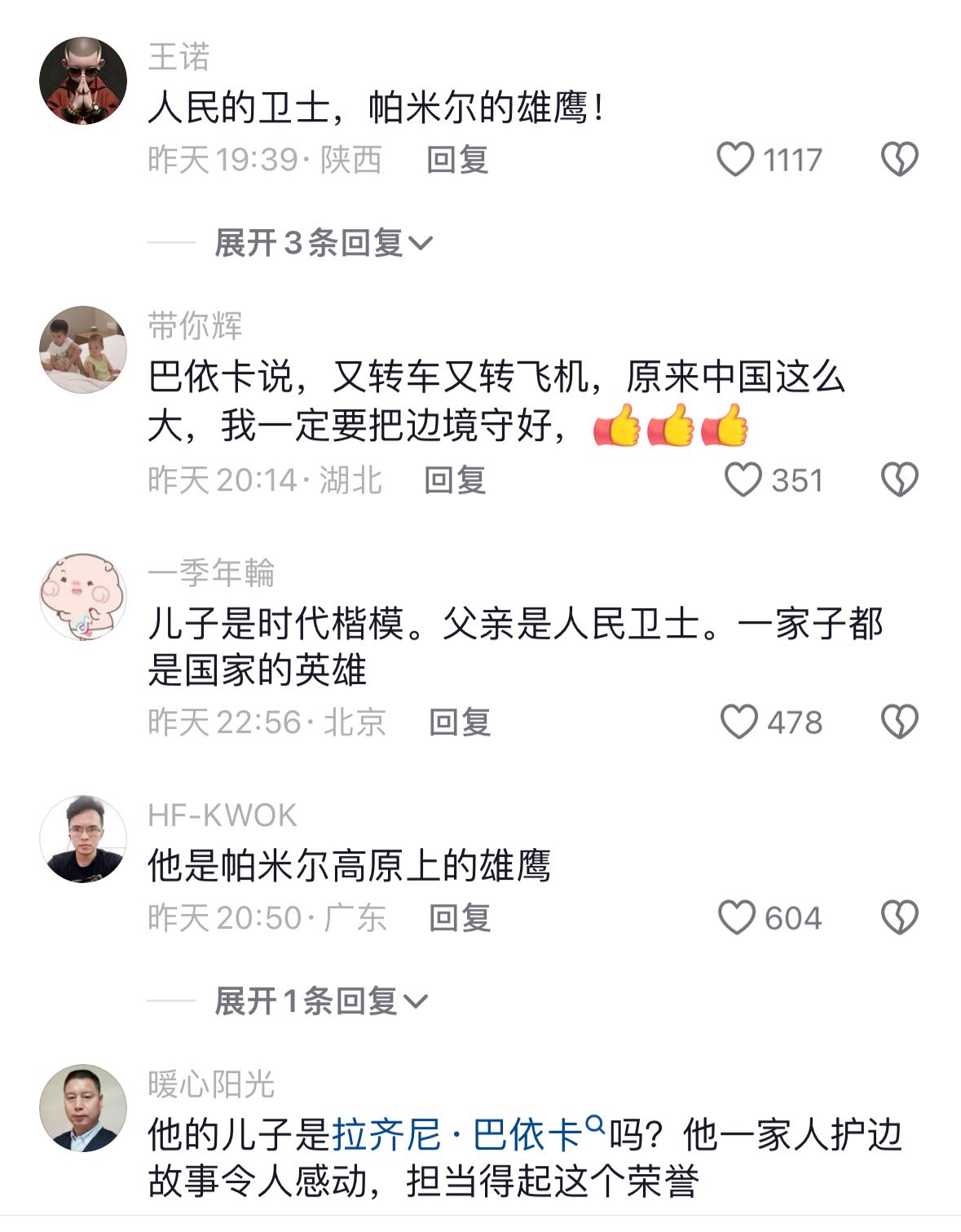Viewport: 961px width, 1232px height.
Task: Reply to HF-KWOK's comment
Action: tap(460, 918)
